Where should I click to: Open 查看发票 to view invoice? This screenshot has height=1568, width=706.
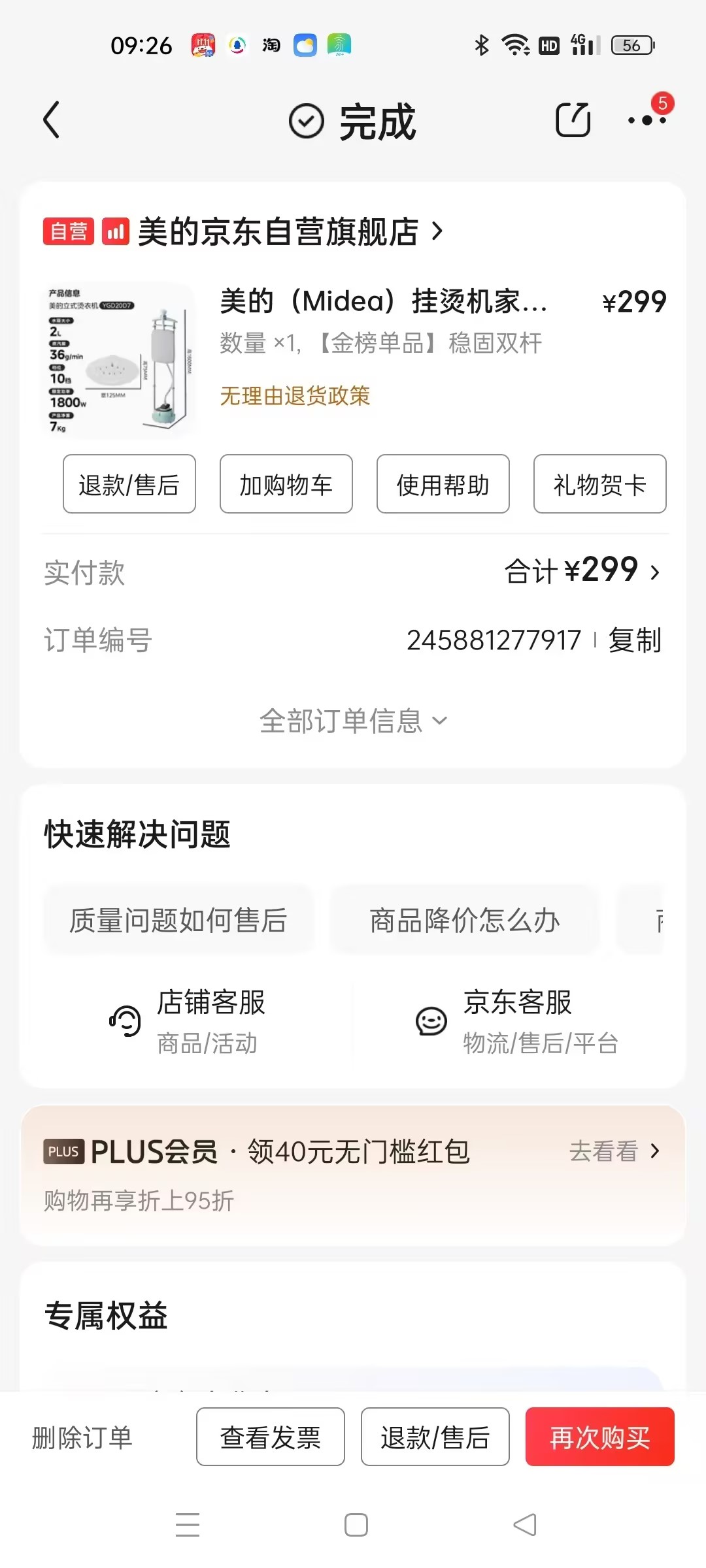coord(271,1437)
